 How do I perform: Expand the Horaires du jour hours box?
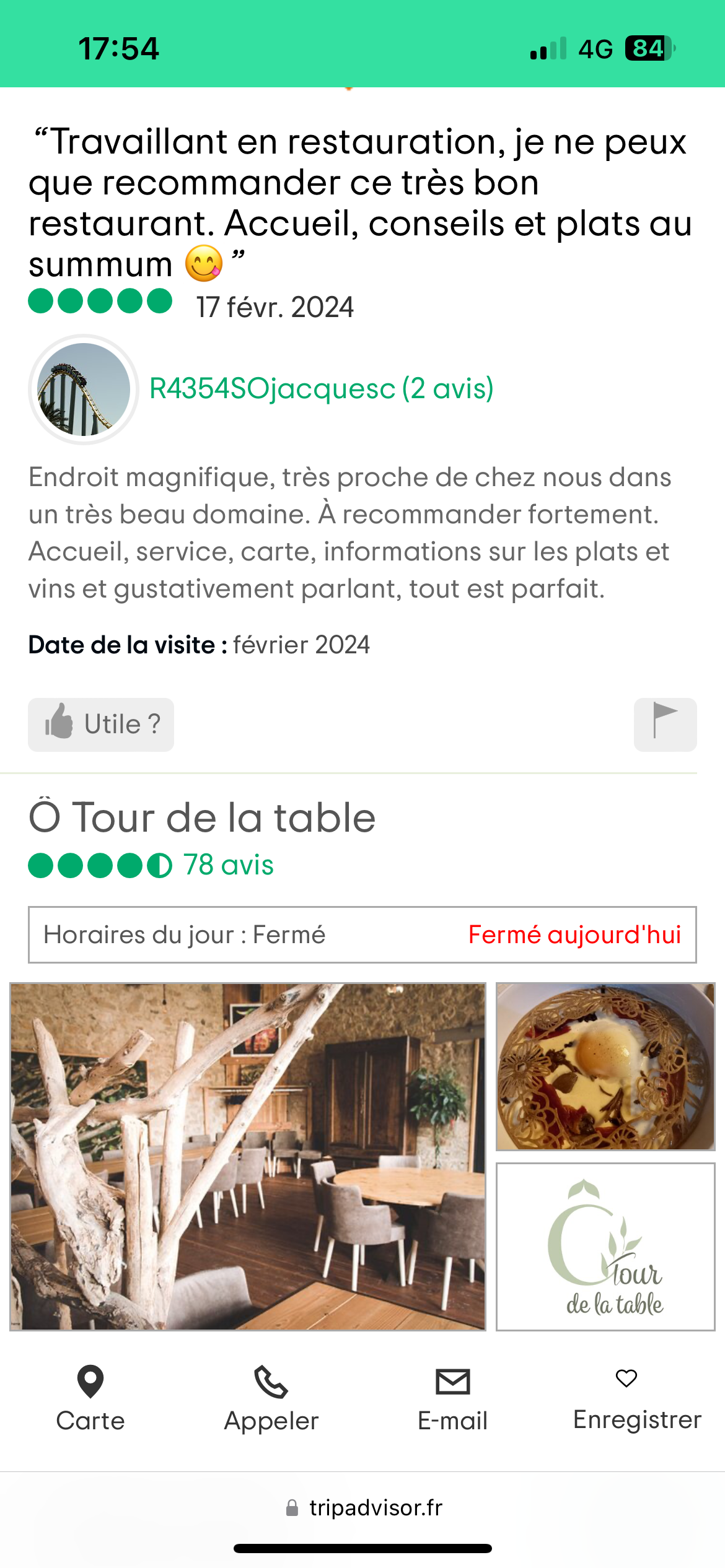click(362, 935)
